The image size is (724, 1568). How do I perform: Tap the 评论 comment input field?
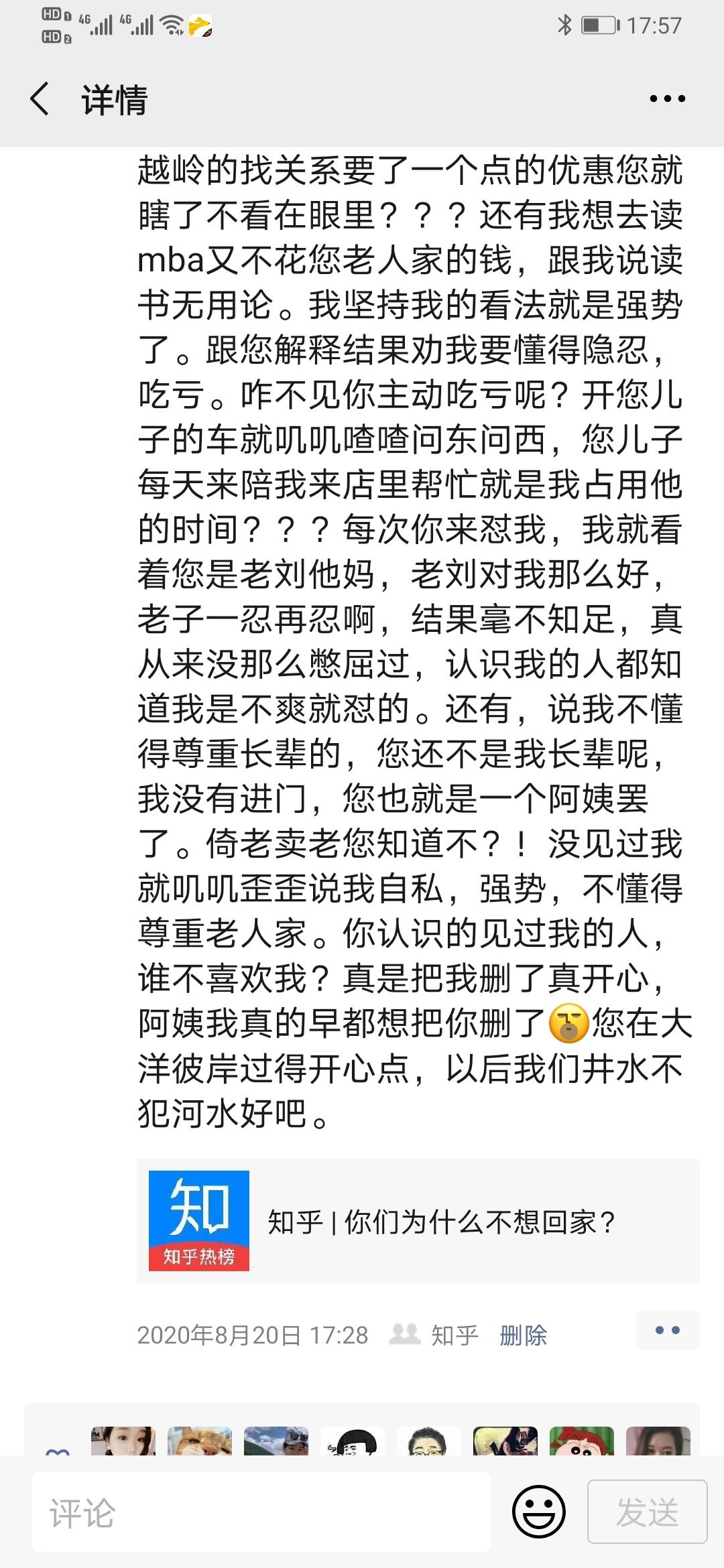(x=261, y=1512)
